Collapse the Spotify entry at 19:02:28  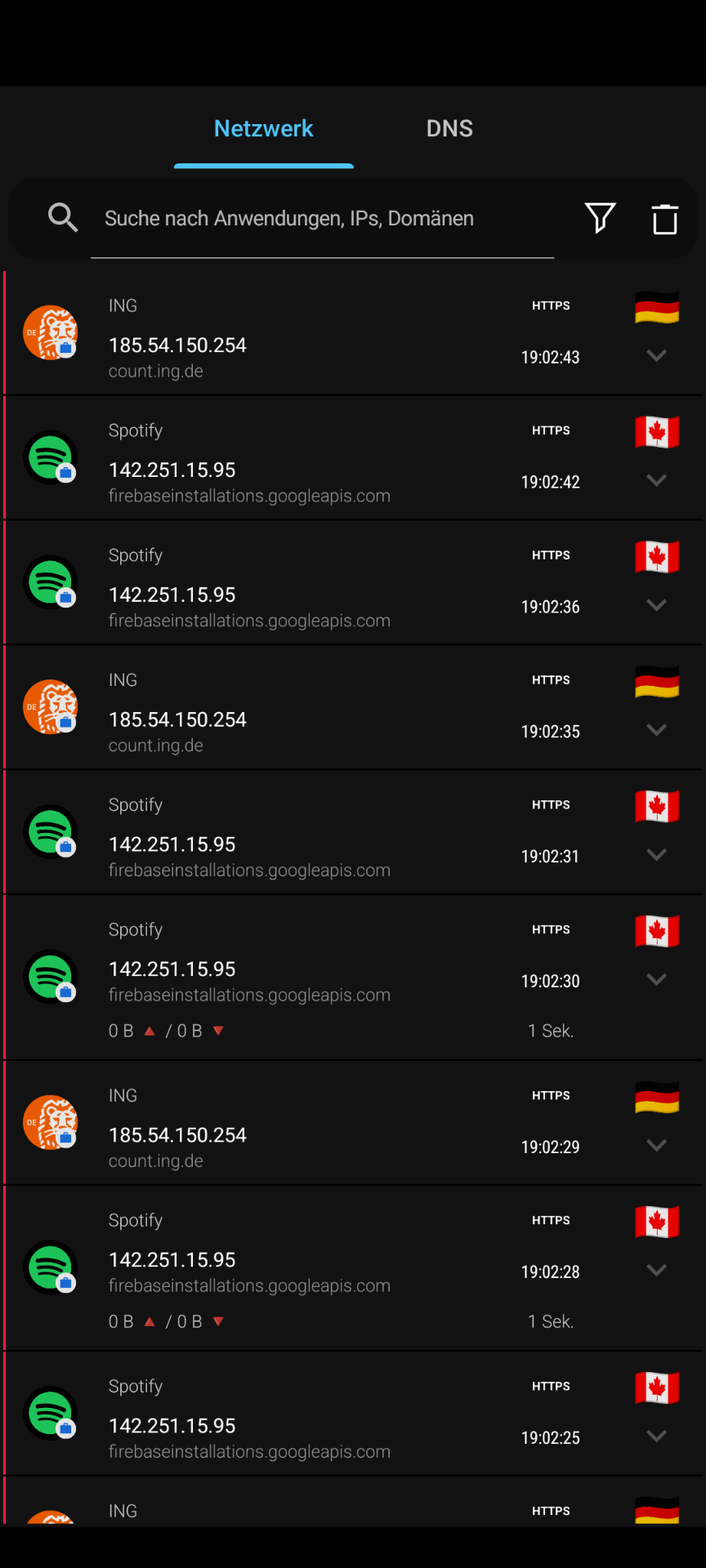click(657, 1270)
